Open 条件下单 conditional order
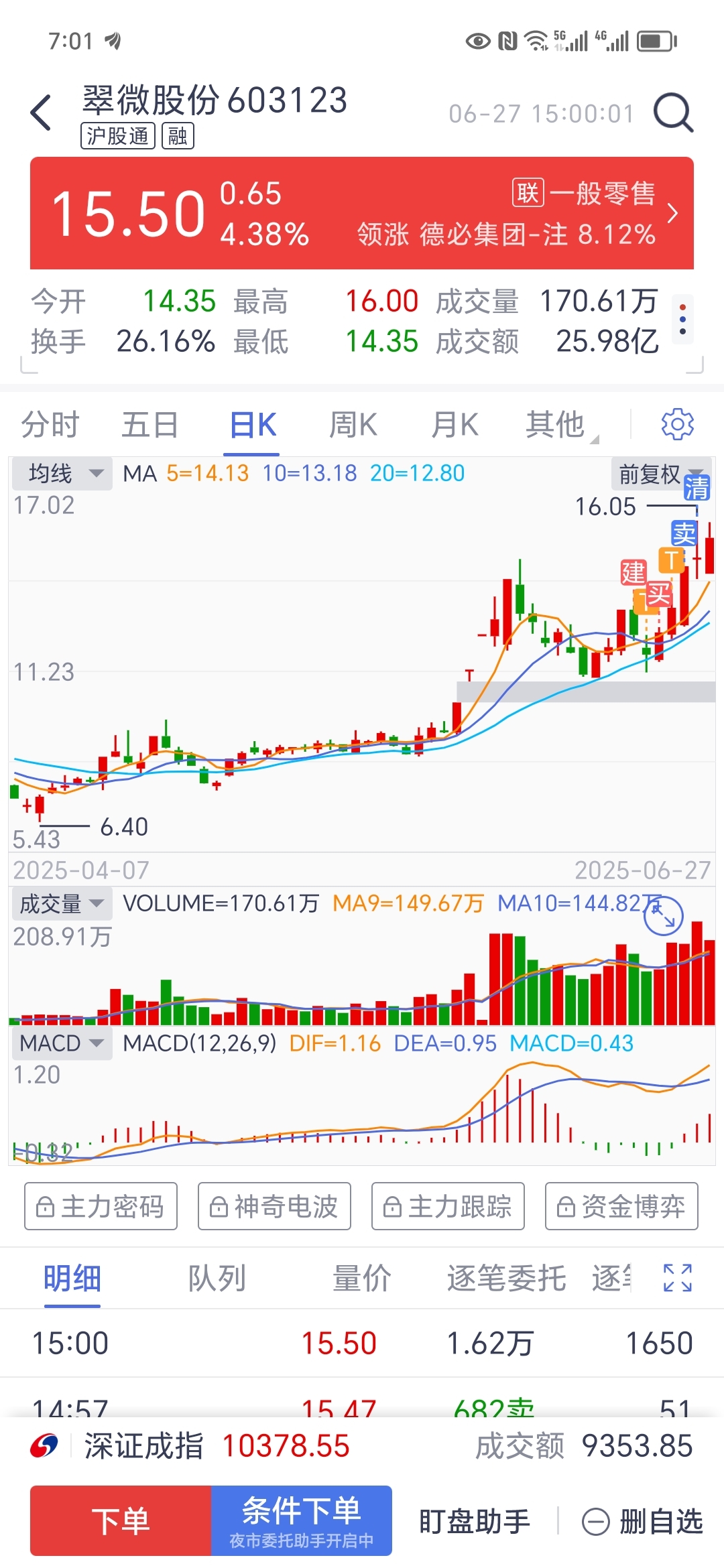The image size is (724, 1568). click(x=302, y=1520)
